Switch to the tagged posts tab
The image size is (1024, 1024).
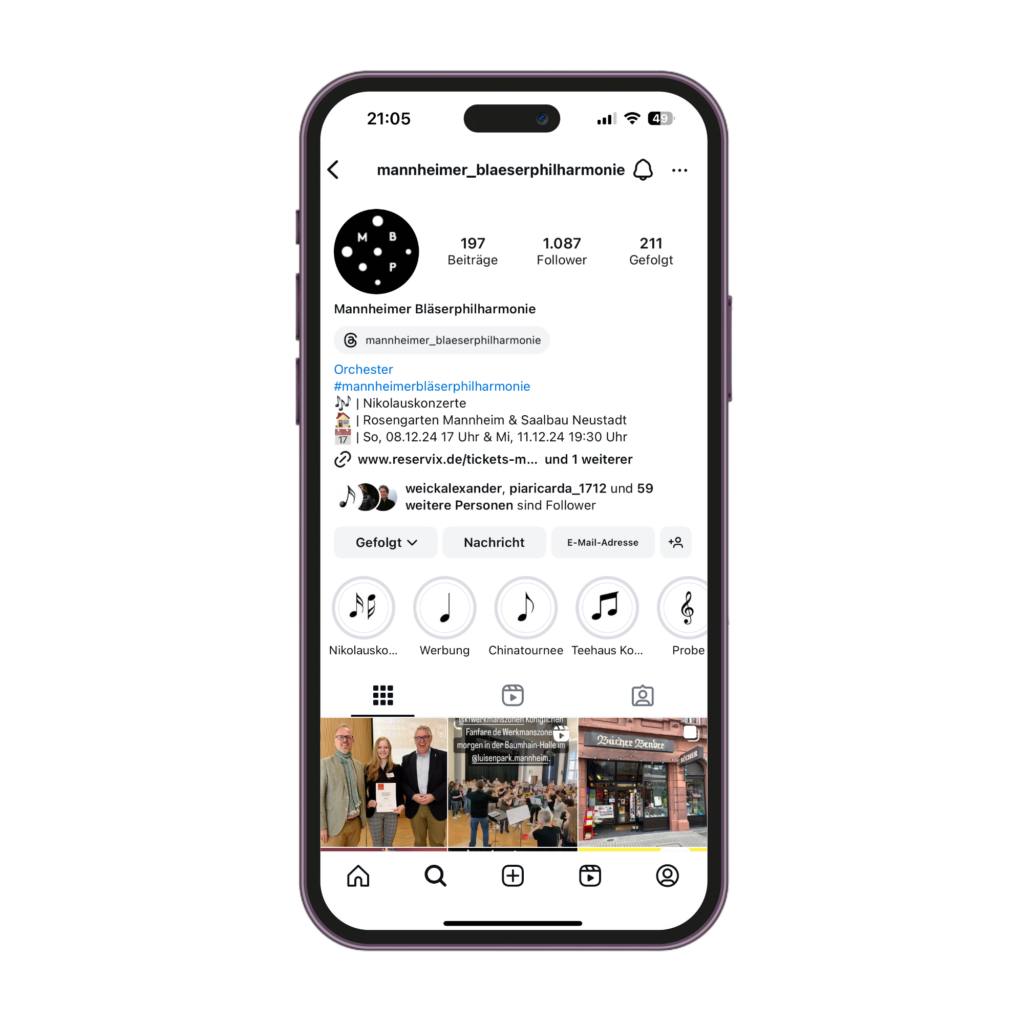642,695
